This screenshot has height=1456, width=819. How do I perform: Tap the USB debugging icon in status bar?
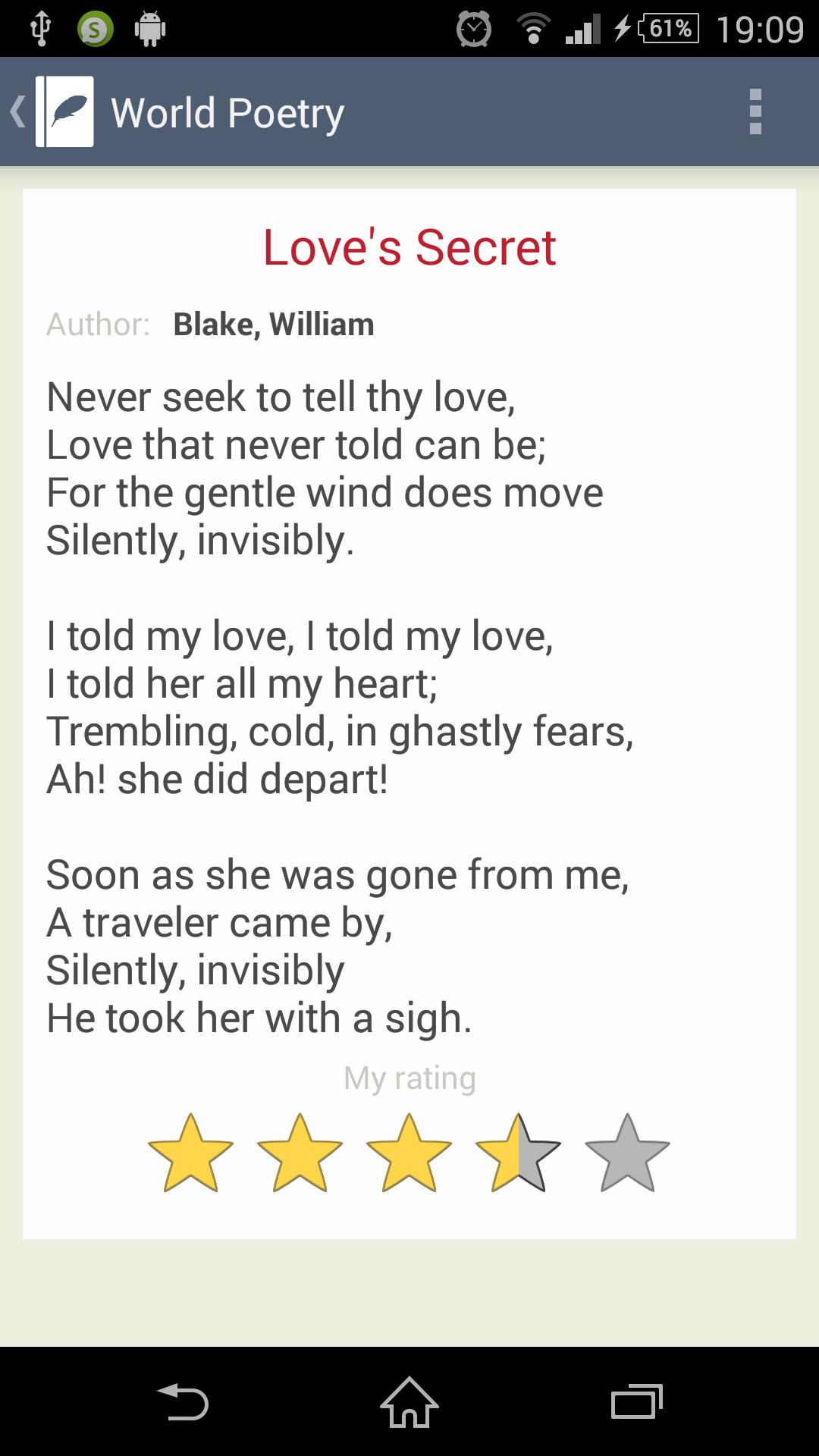[38, 29]
